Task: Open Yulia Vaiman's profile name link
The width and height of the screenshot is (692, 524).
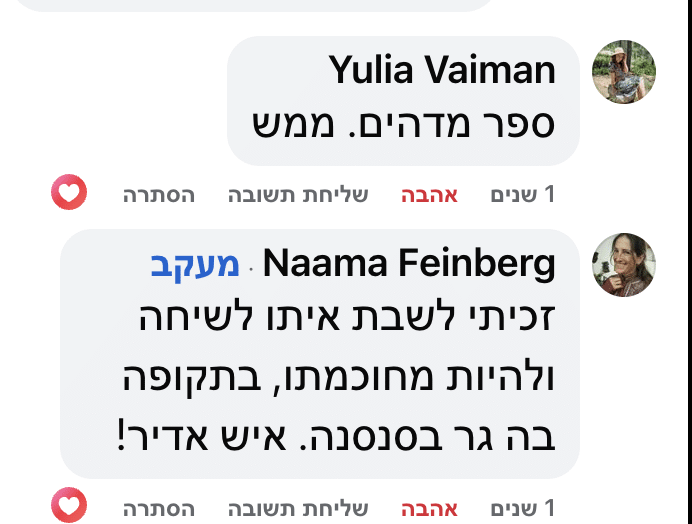Action: (442, 70)
